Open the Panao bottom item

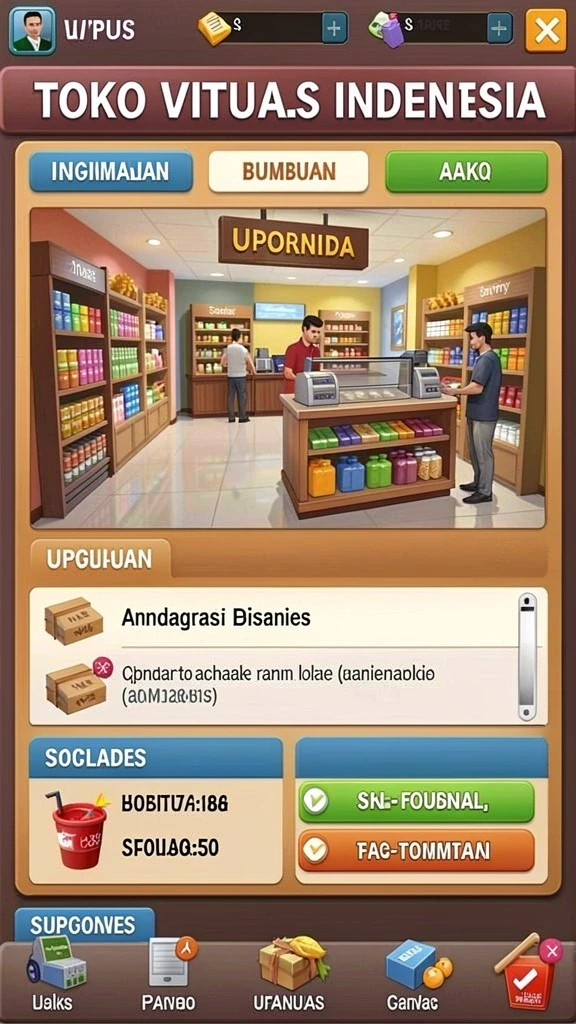168,974
